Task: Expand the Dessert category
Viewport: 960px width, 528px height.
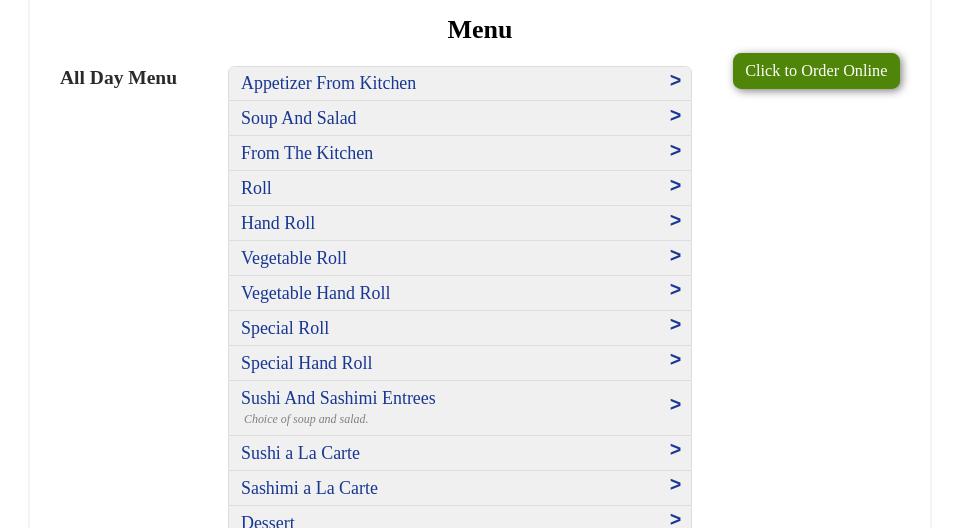Action: pos(459,520)
